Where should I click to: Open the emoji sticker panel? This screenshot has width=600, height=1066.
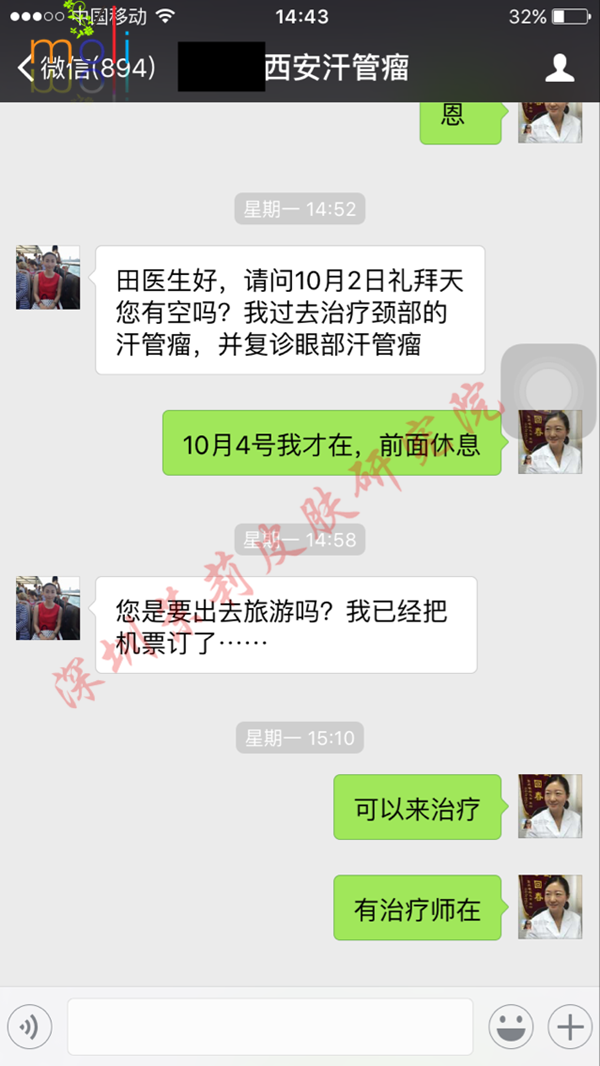[x=510, y=1027]
